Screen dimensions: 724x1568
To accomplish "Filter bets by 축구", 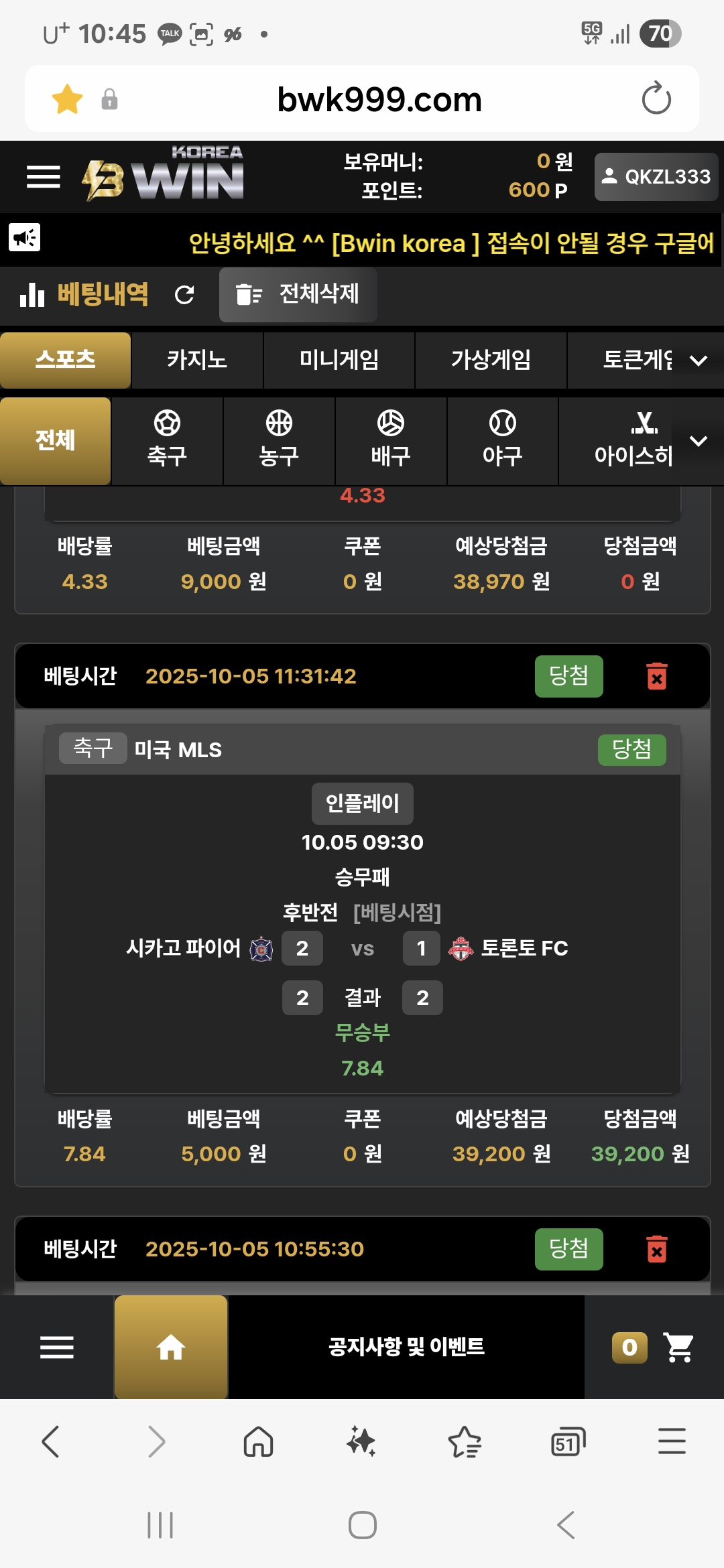I will (167, 440).
